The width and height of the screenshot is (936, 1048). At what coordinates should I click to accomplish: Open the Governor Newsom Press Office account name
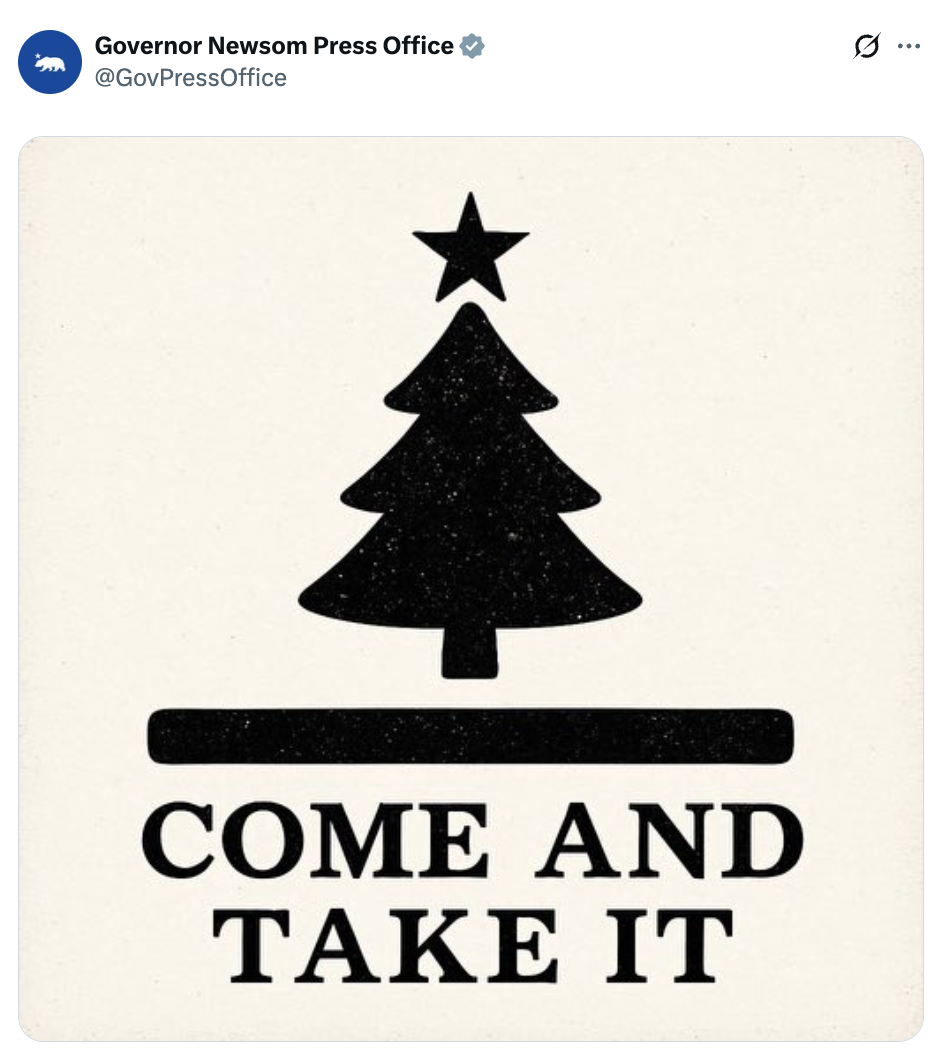pyautogui.click(x=273, y=46)
